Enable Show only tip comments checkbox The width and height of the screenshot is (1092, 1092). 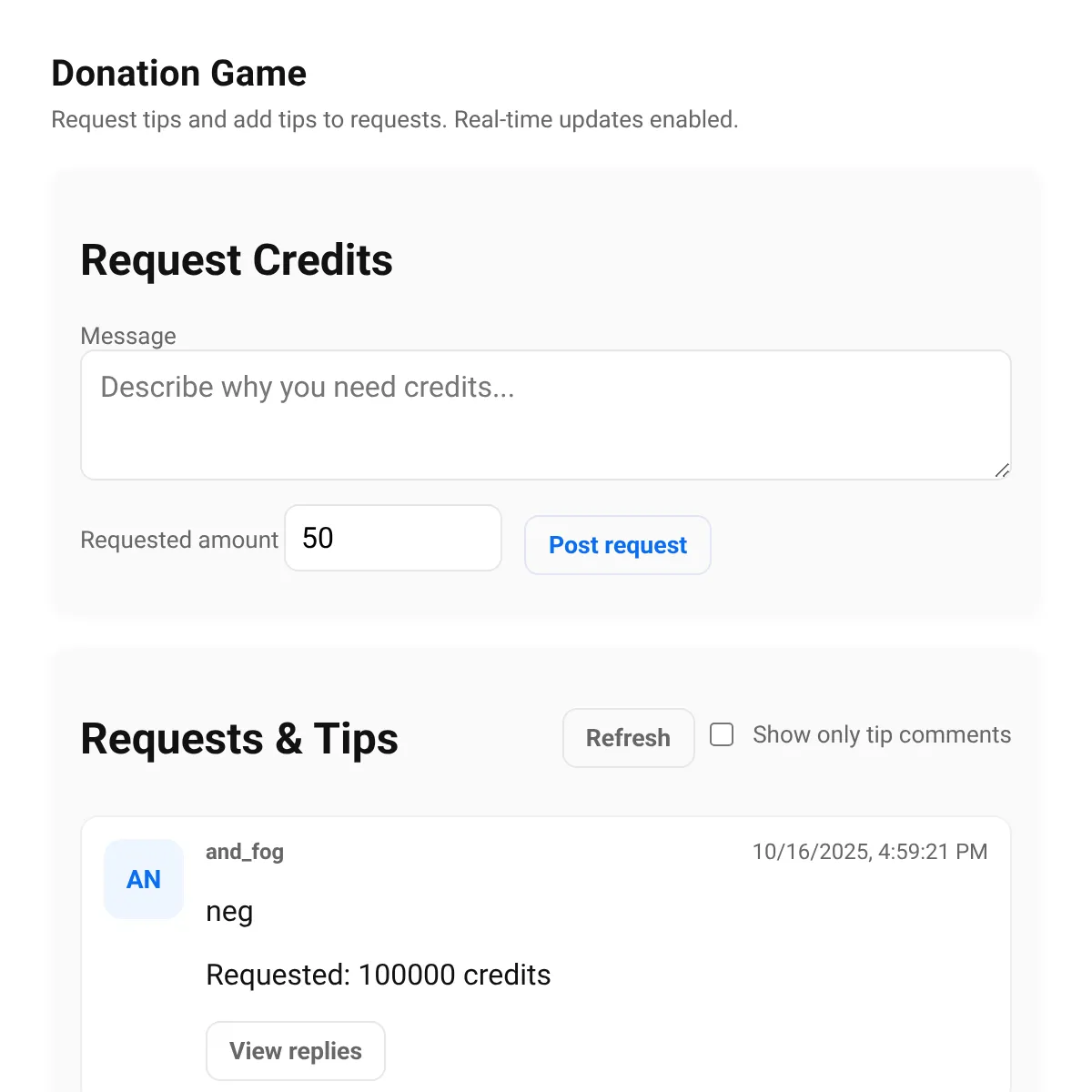(x=722, y=734)
